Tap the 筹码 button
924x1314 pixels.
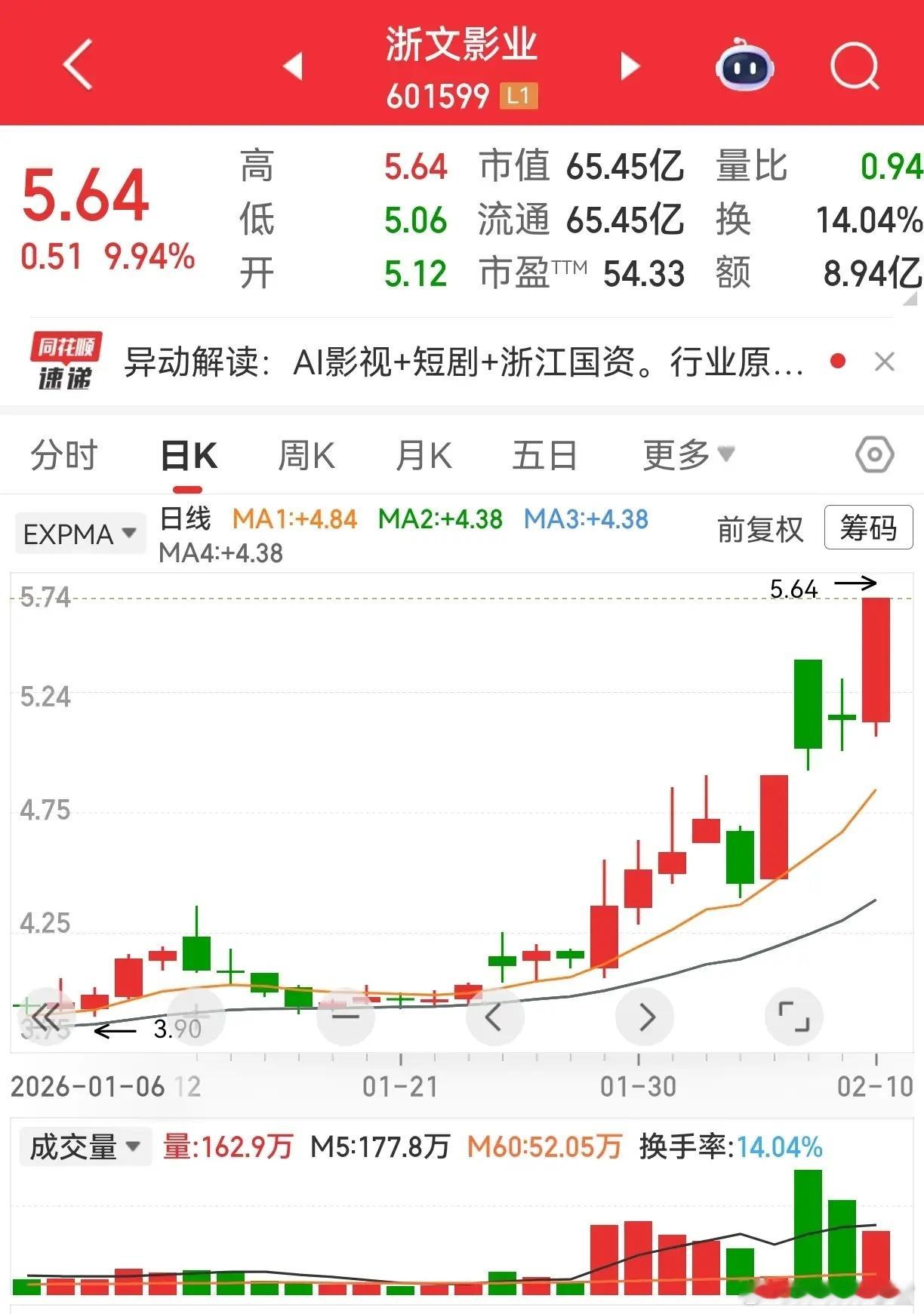(868, 528)
